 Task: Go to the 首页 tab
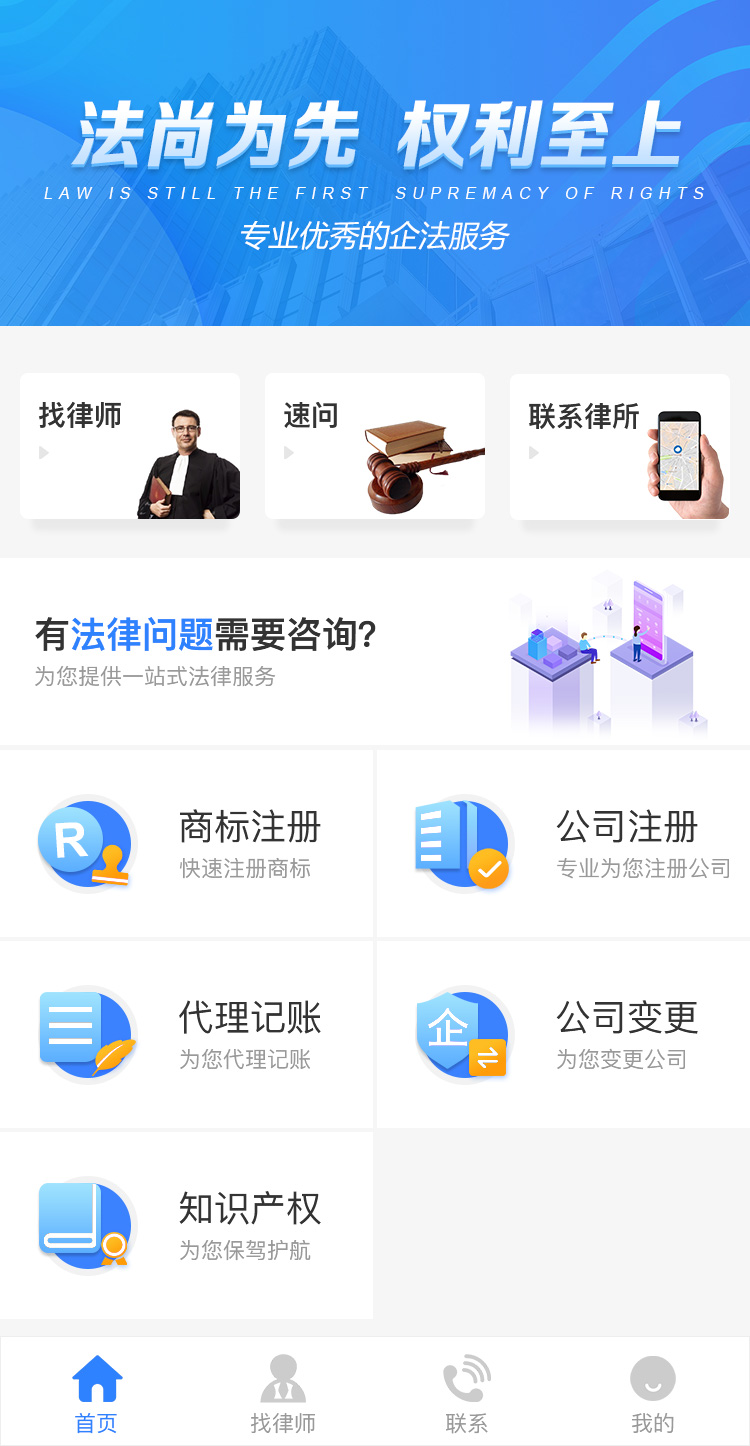tap(96, 1393)
